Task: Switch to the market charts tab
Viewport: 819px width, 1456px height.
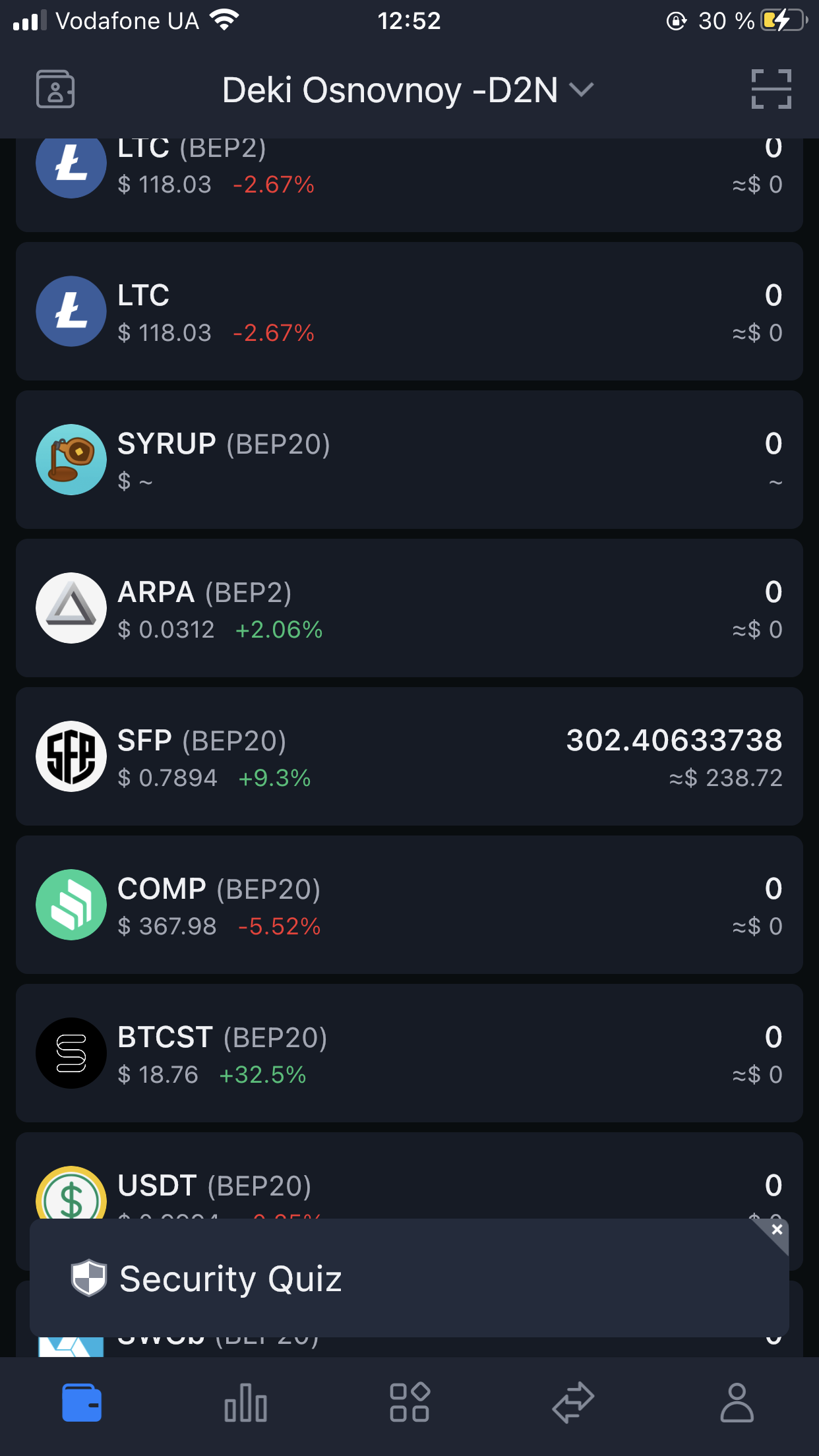Action: tap(245, 1402)
